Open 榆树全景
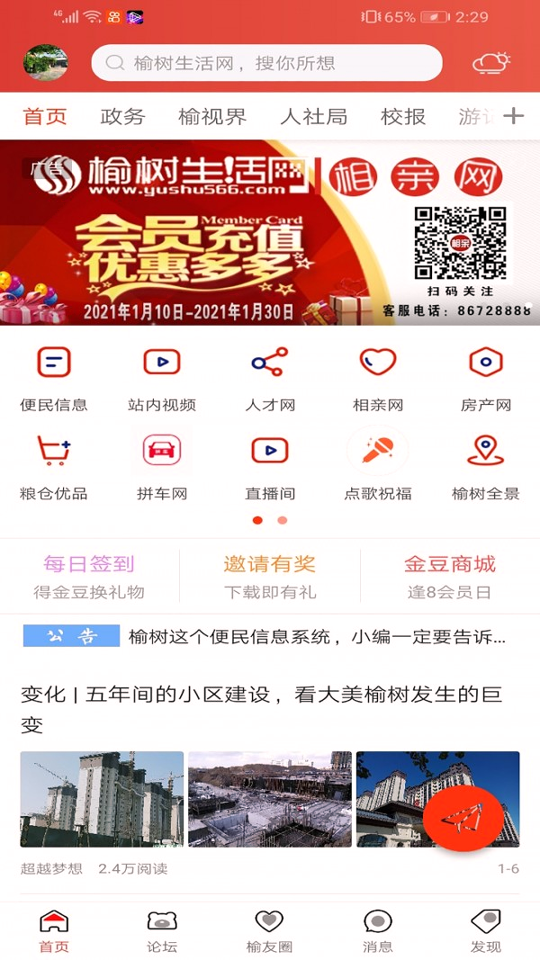The image size is (540, 960). coord(486,467)
